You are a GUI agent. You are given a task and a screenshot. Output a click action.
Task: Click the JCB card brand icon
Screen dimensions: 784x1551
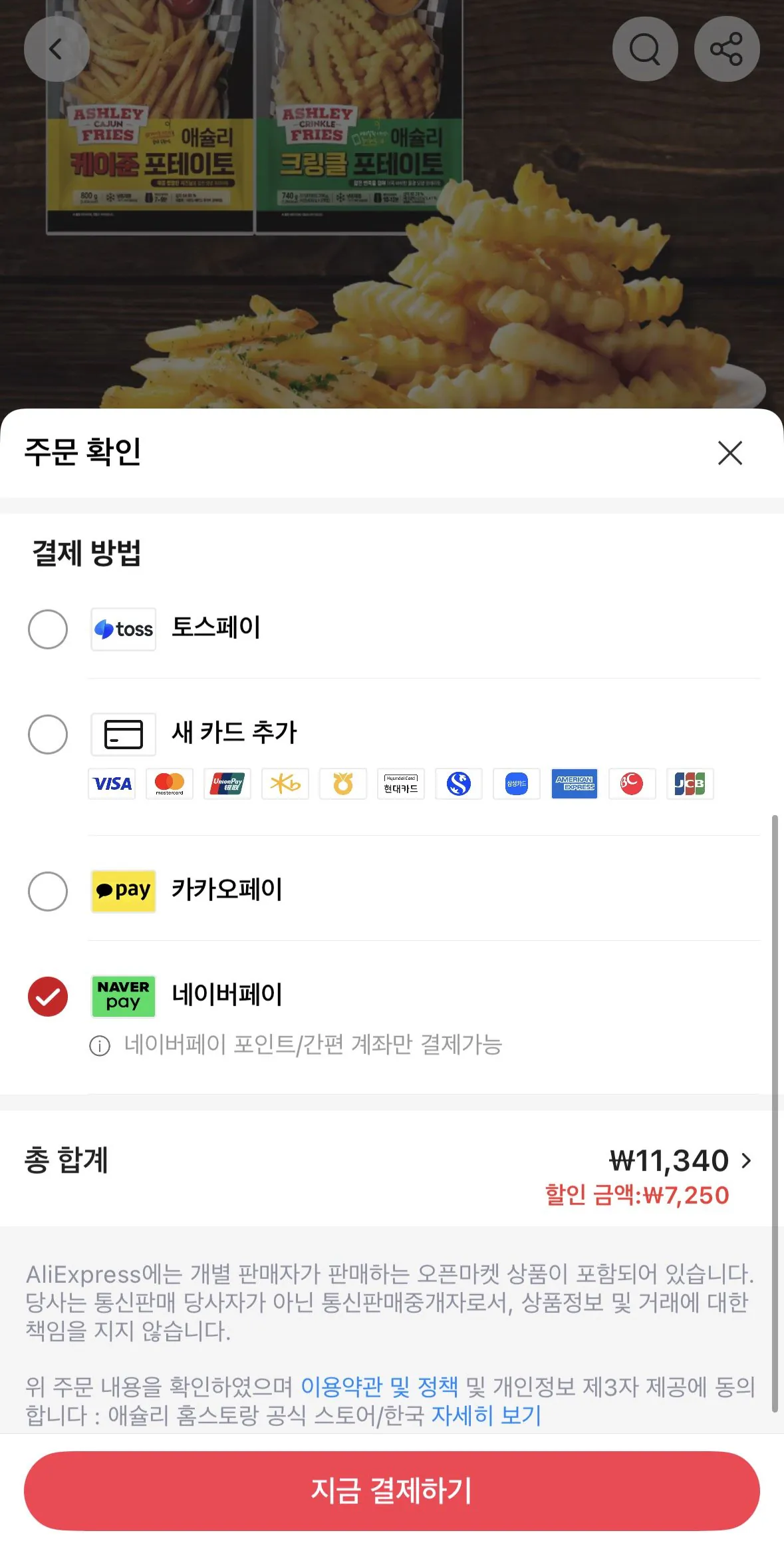pos(690,784)
